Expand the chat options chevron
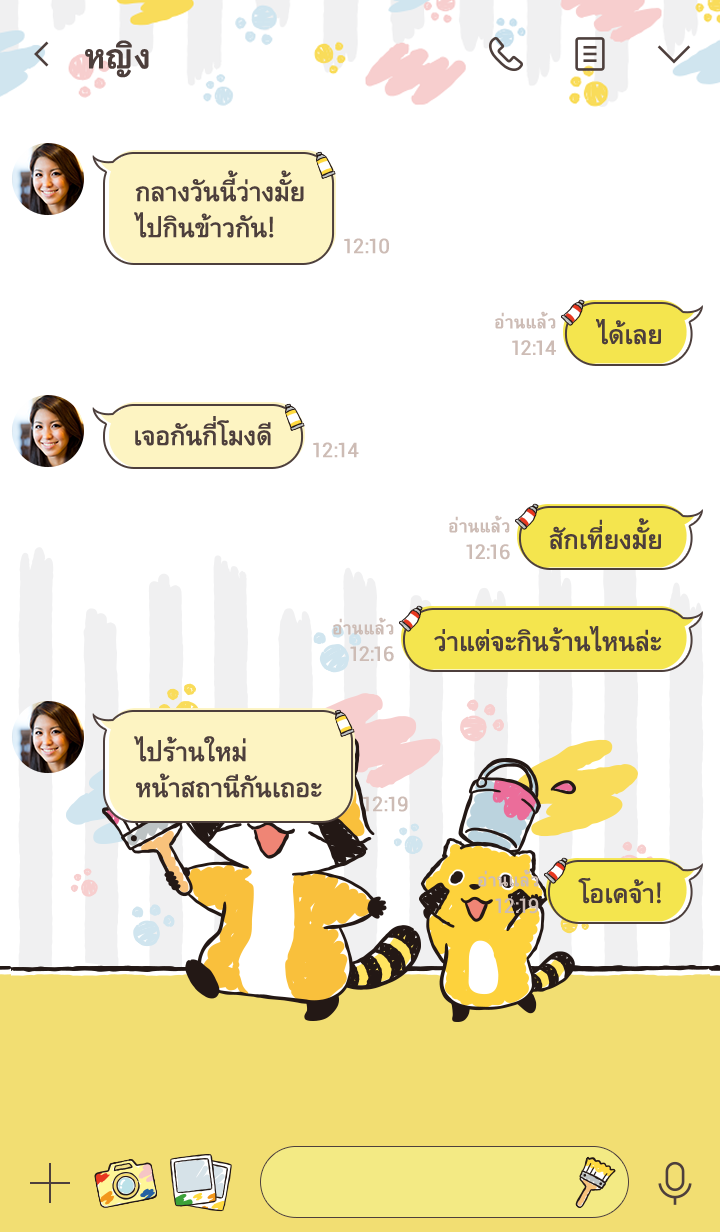The height and width of the screenshot is (1232, 720). [673, 54]
